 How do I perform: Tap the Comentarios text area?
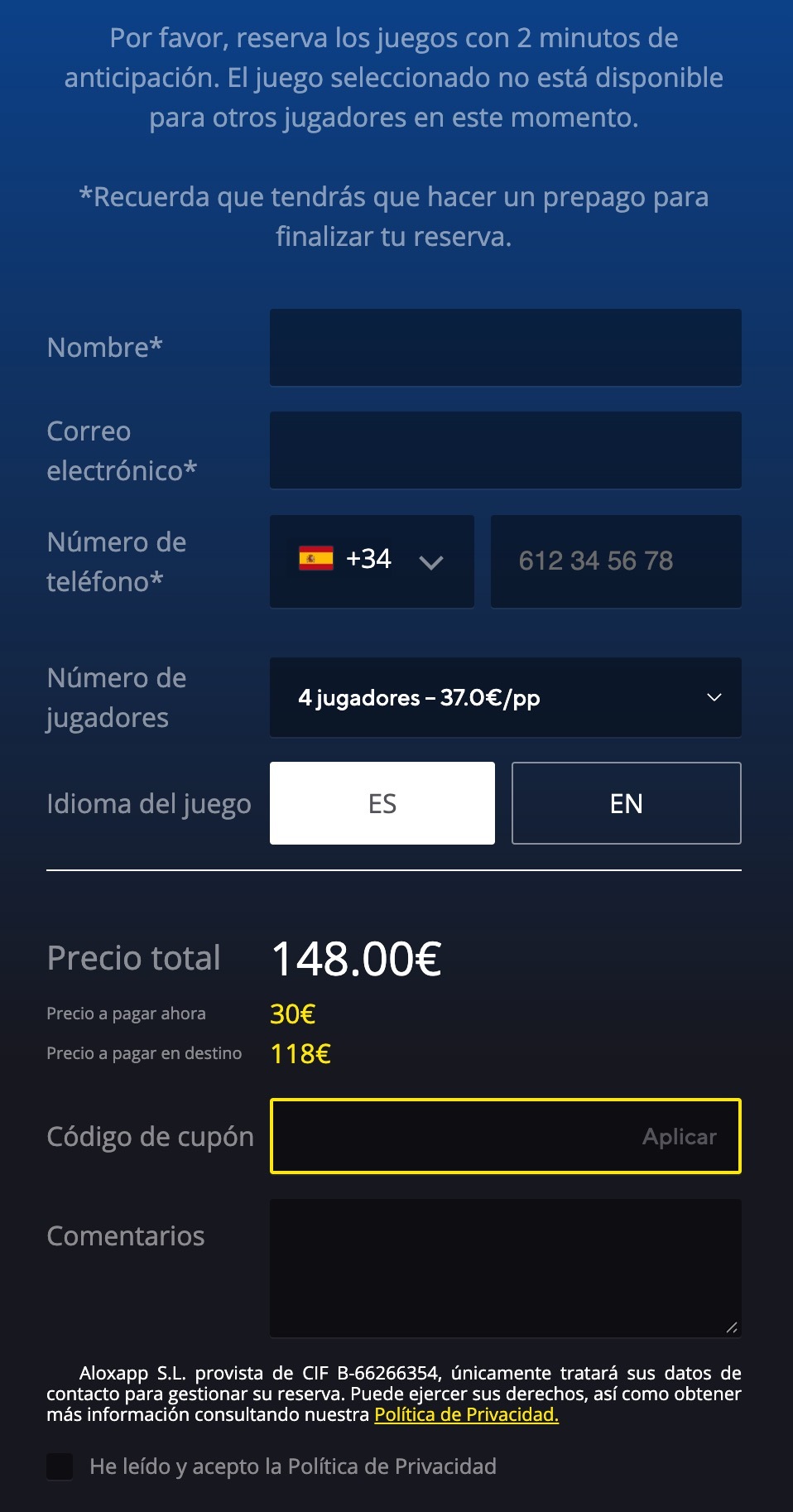(505, 1267)
